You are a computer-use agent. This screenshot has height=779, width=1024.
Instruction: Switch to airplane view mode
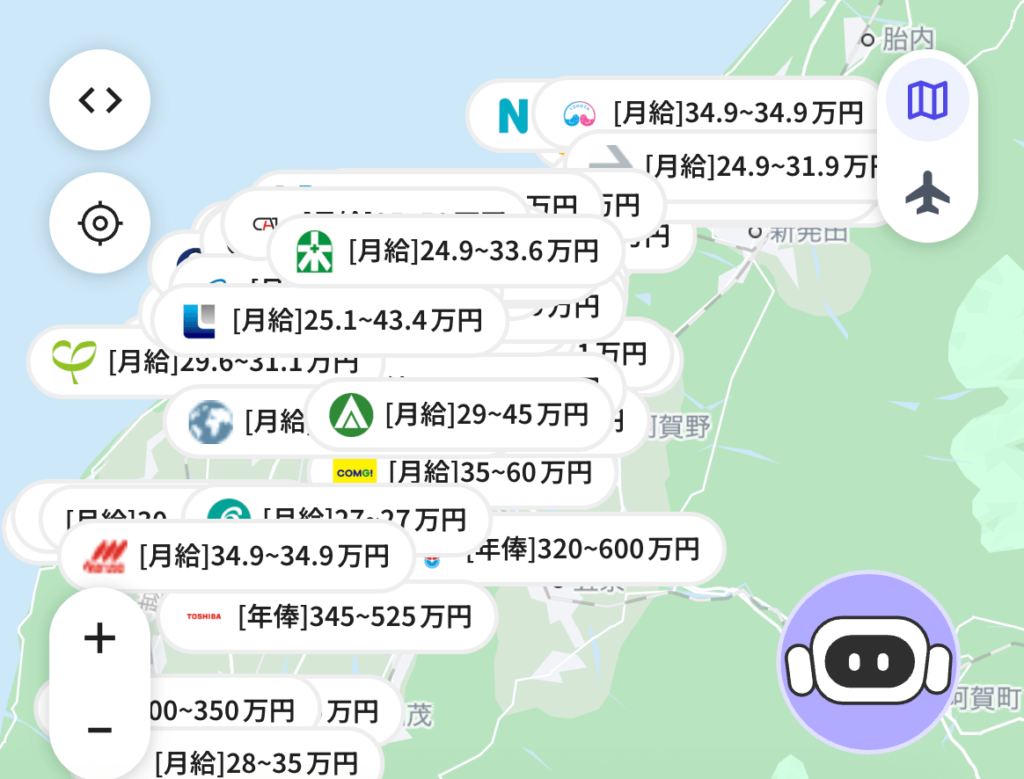coord(927,192)
